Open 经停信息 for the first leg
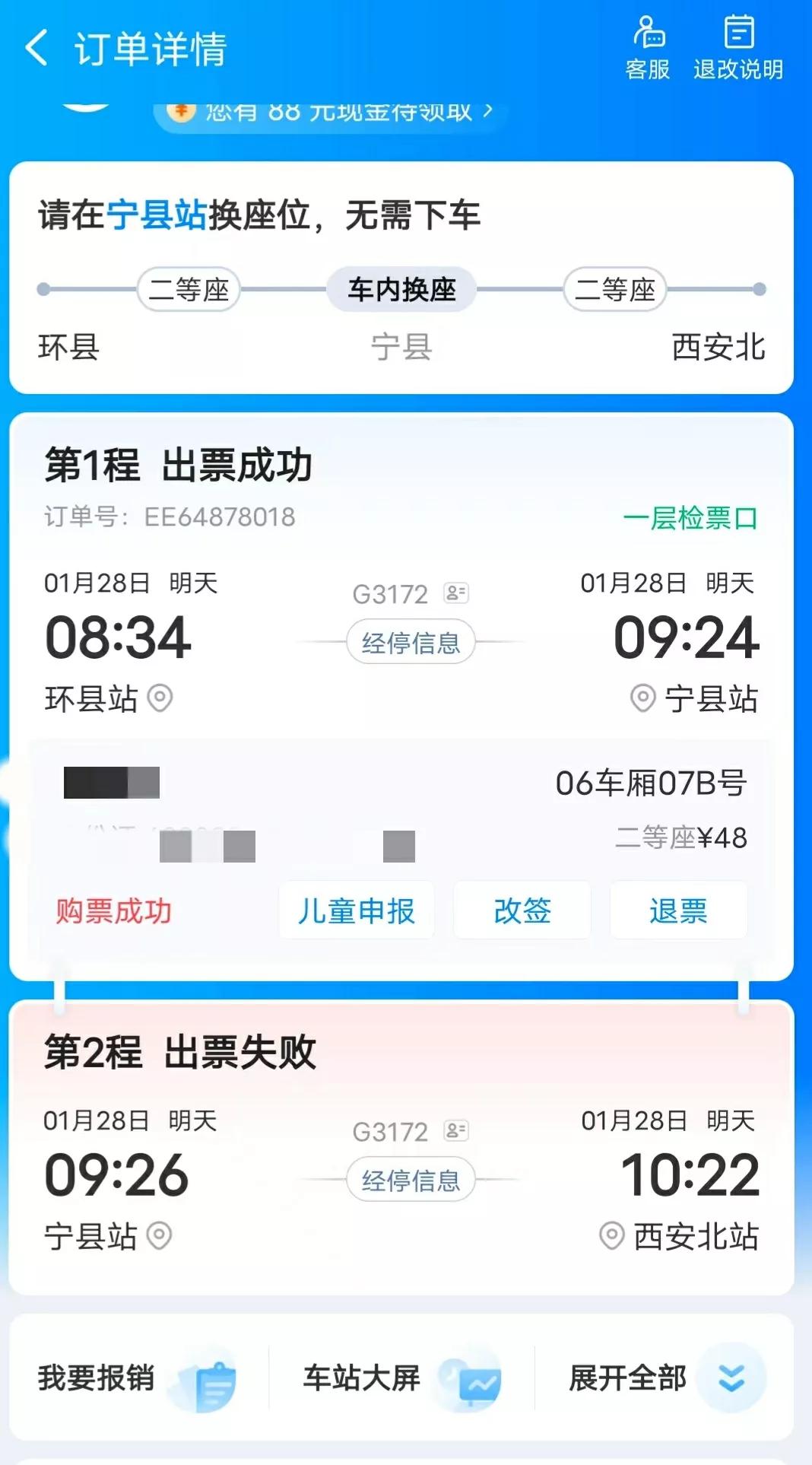 click(411, 641)
